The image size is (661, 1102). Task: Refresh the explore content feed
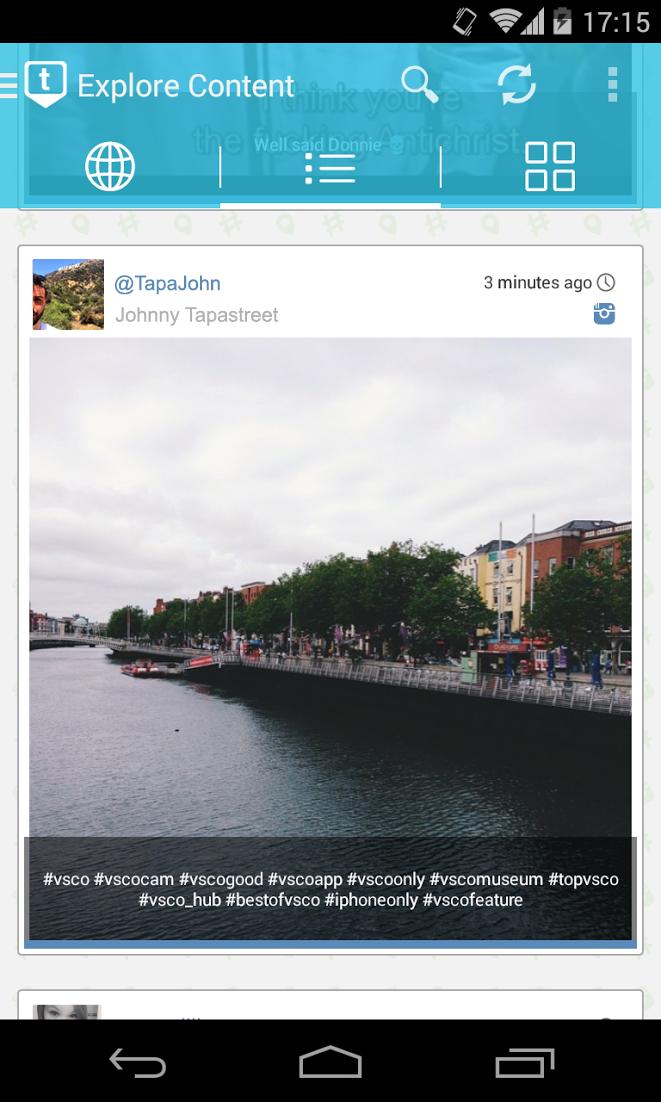coord(517,85)
